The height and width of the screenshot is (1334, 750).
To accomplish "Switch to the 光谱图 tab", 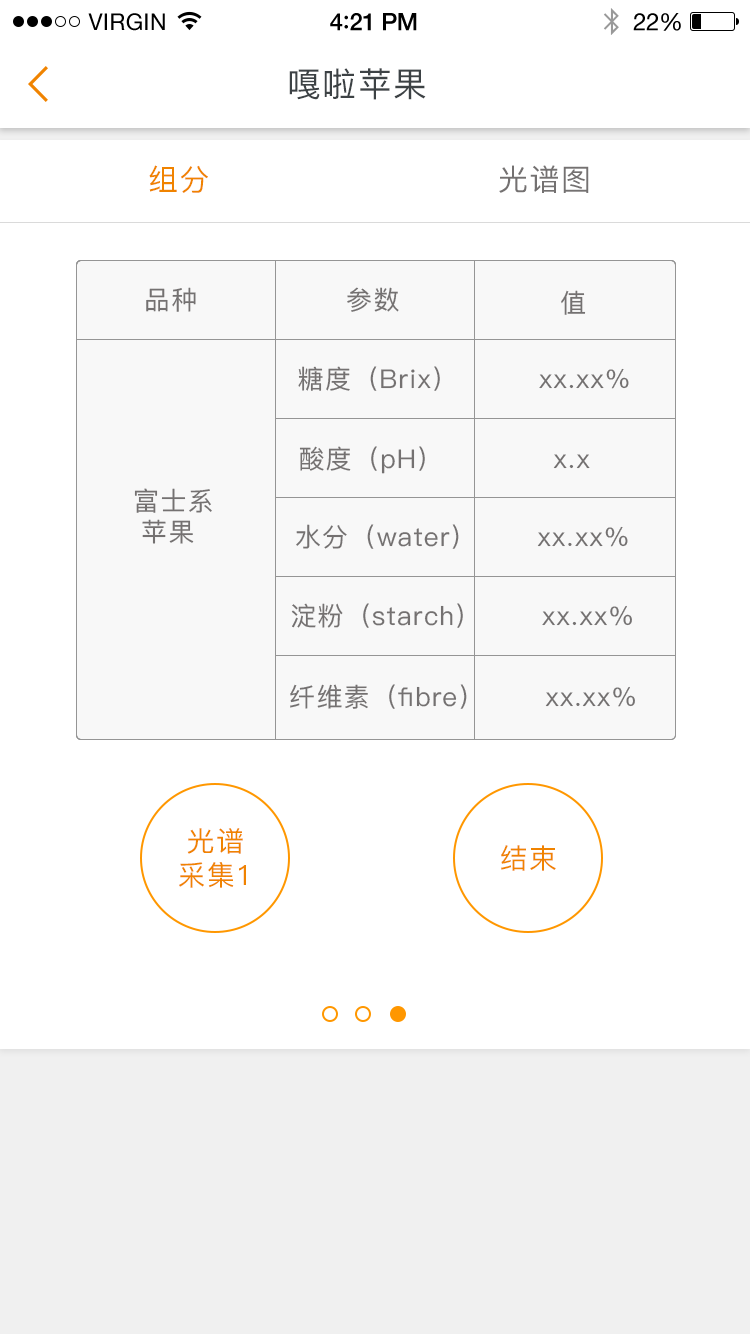I will pyautogui.click(x=544, y=180).
